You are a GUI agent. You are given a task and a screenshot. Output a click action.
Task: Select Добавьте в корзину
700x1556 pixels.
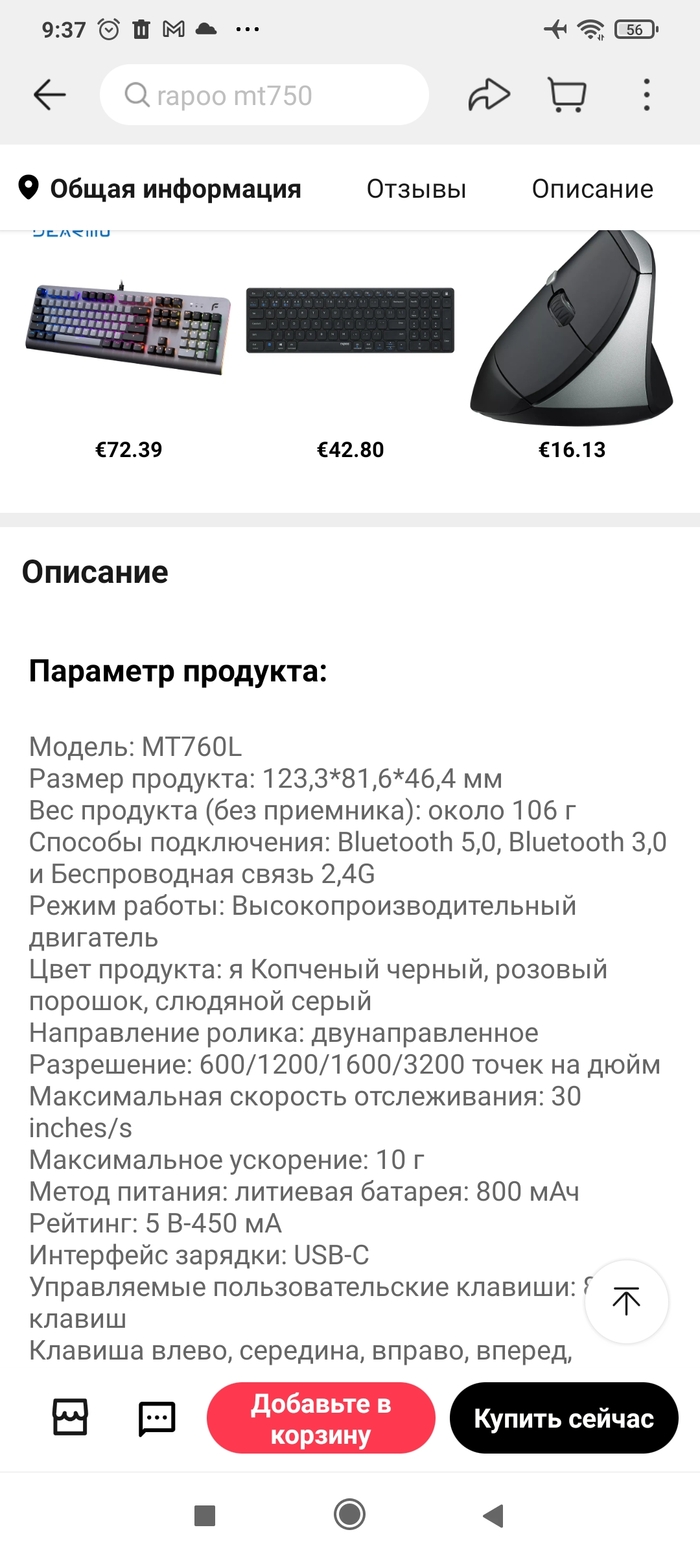coord(321,1418)
